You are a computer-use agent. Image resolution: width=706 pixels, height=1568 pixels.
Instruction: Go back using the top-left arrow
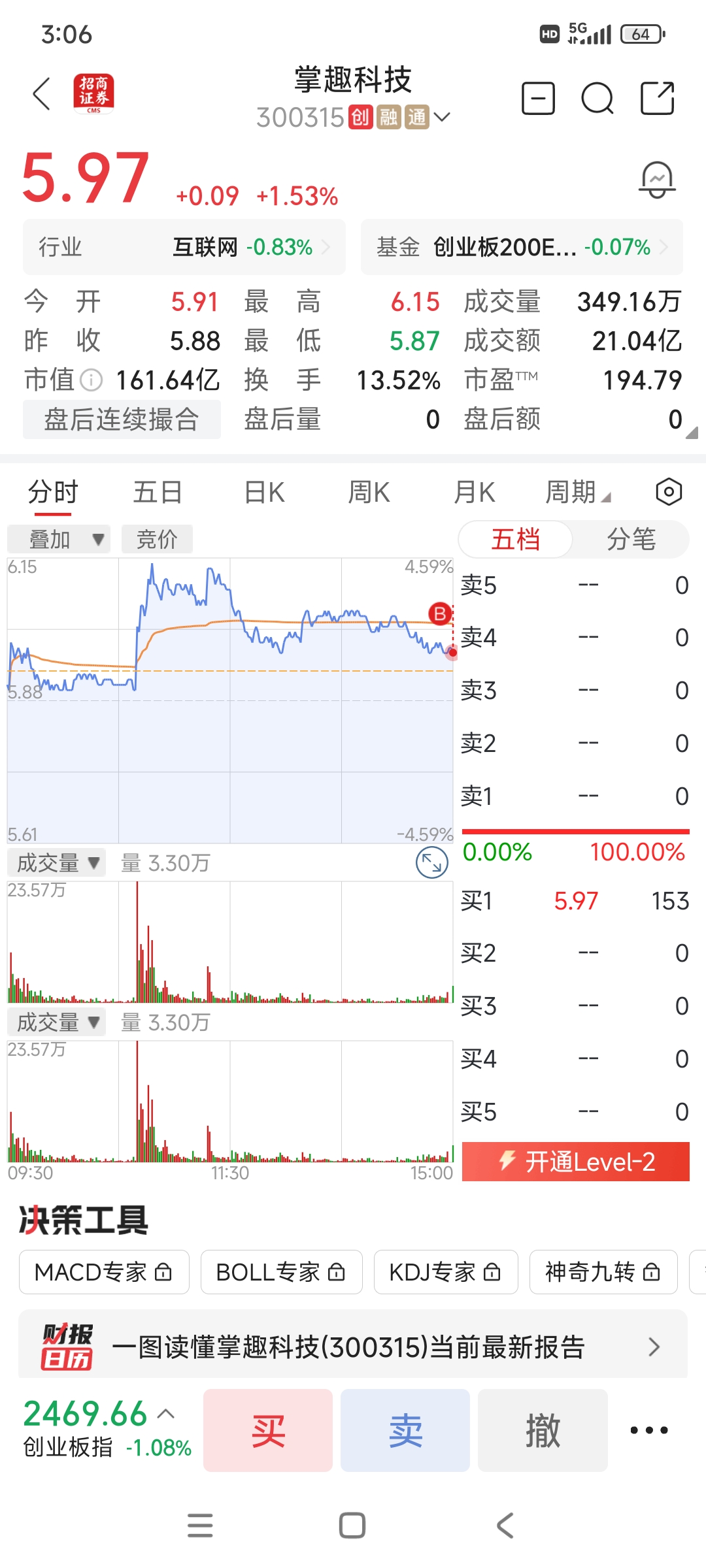(x=42, y=94)
